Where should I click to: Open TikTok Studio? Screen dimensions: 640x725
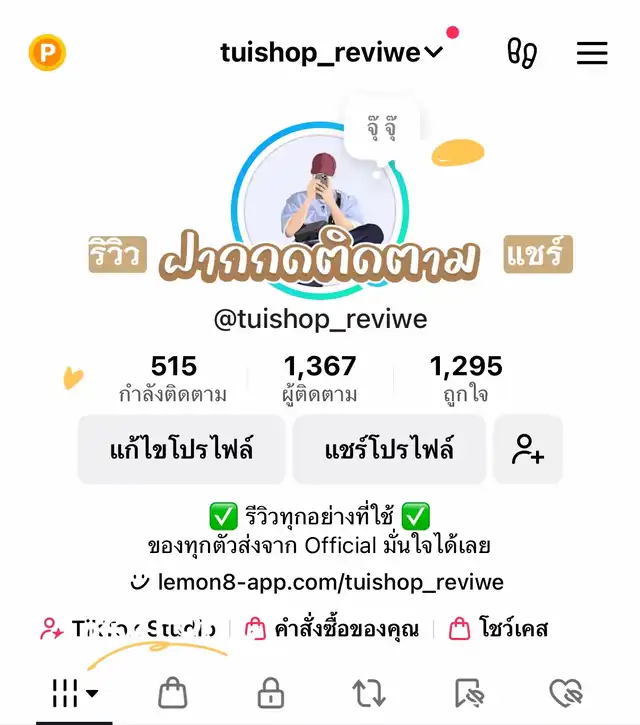pos(128,629)
